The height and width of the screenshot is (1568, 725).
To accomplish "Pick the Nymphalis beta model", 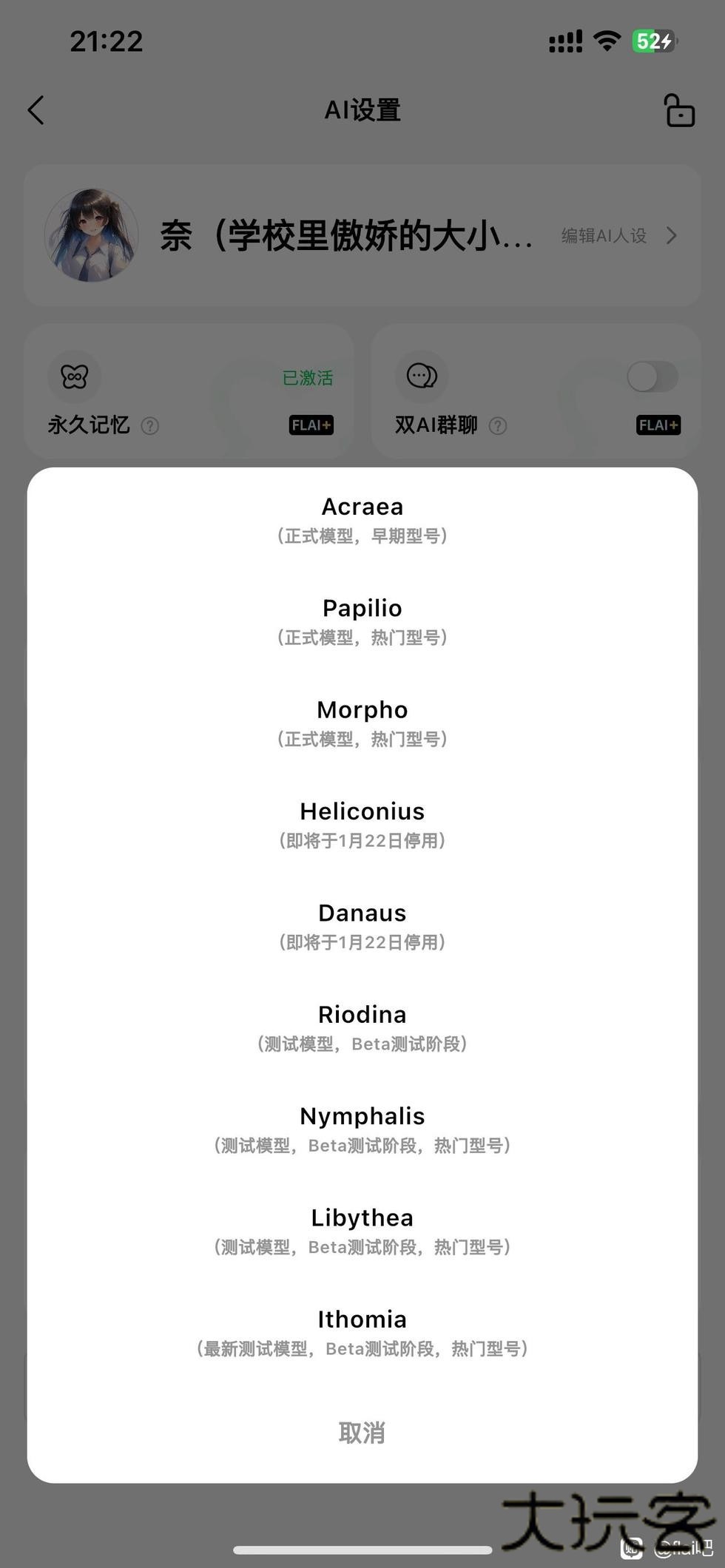I will [x=362, y=1128].
